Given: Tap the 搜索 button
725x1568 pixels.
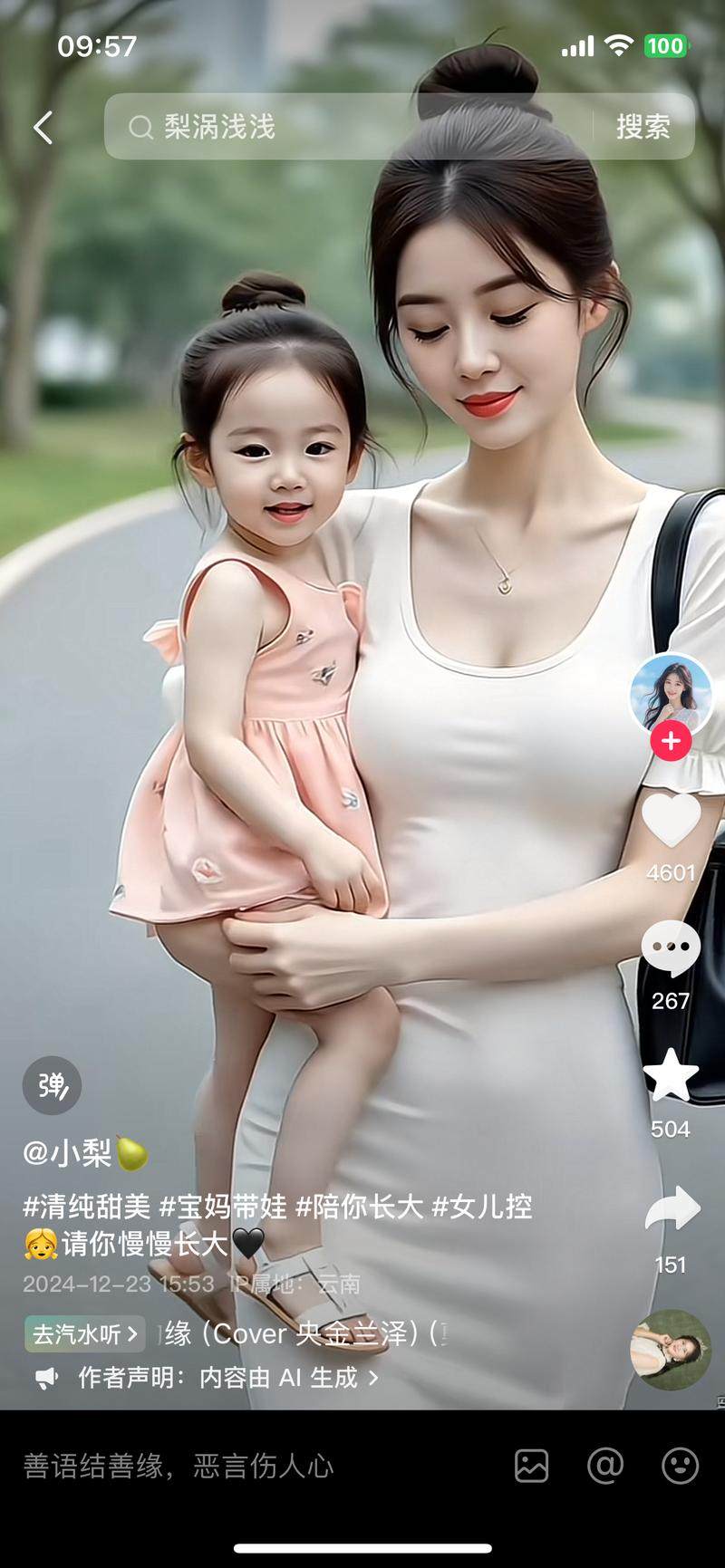Looking at the screenshot, I should [x=643, y=127].
